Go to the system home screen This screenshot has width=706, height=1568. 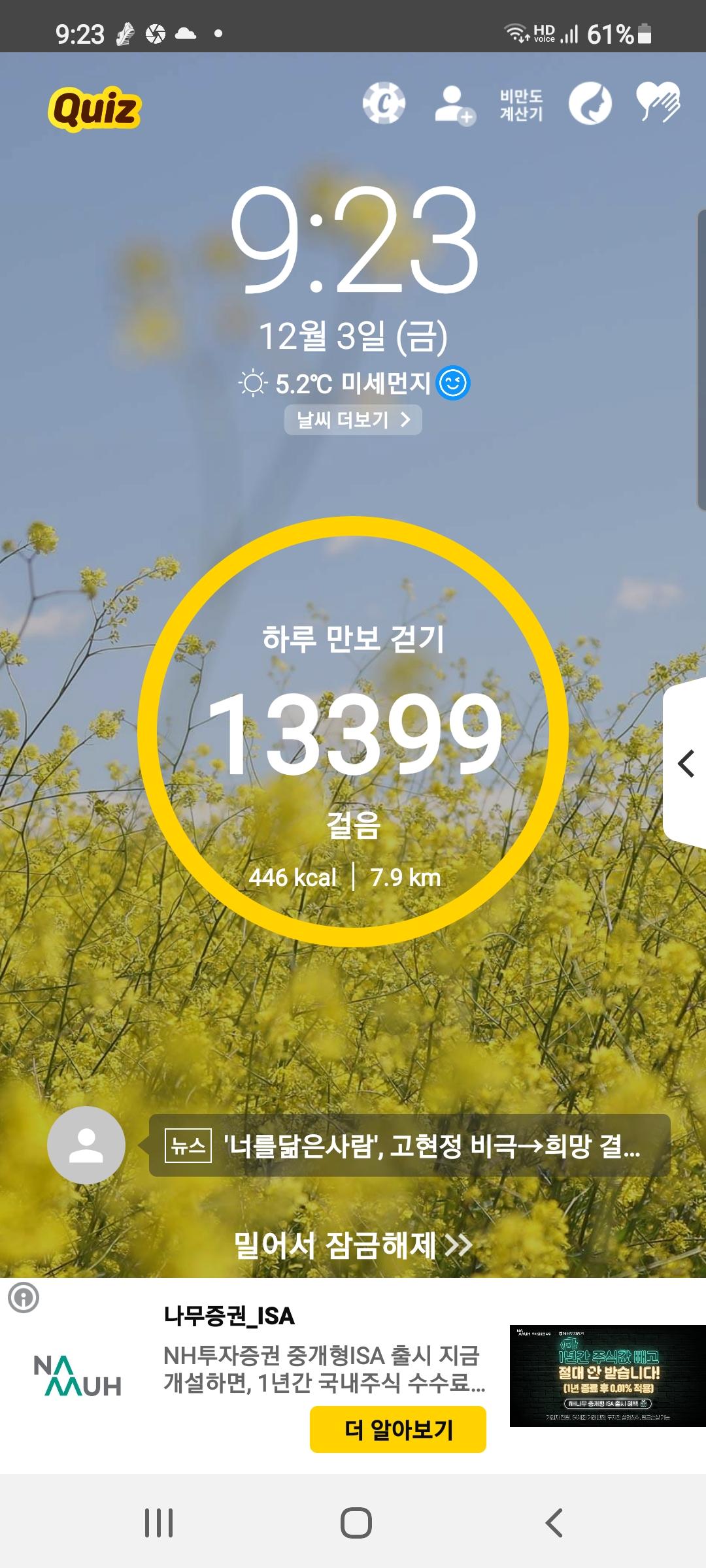[356, 1524]
